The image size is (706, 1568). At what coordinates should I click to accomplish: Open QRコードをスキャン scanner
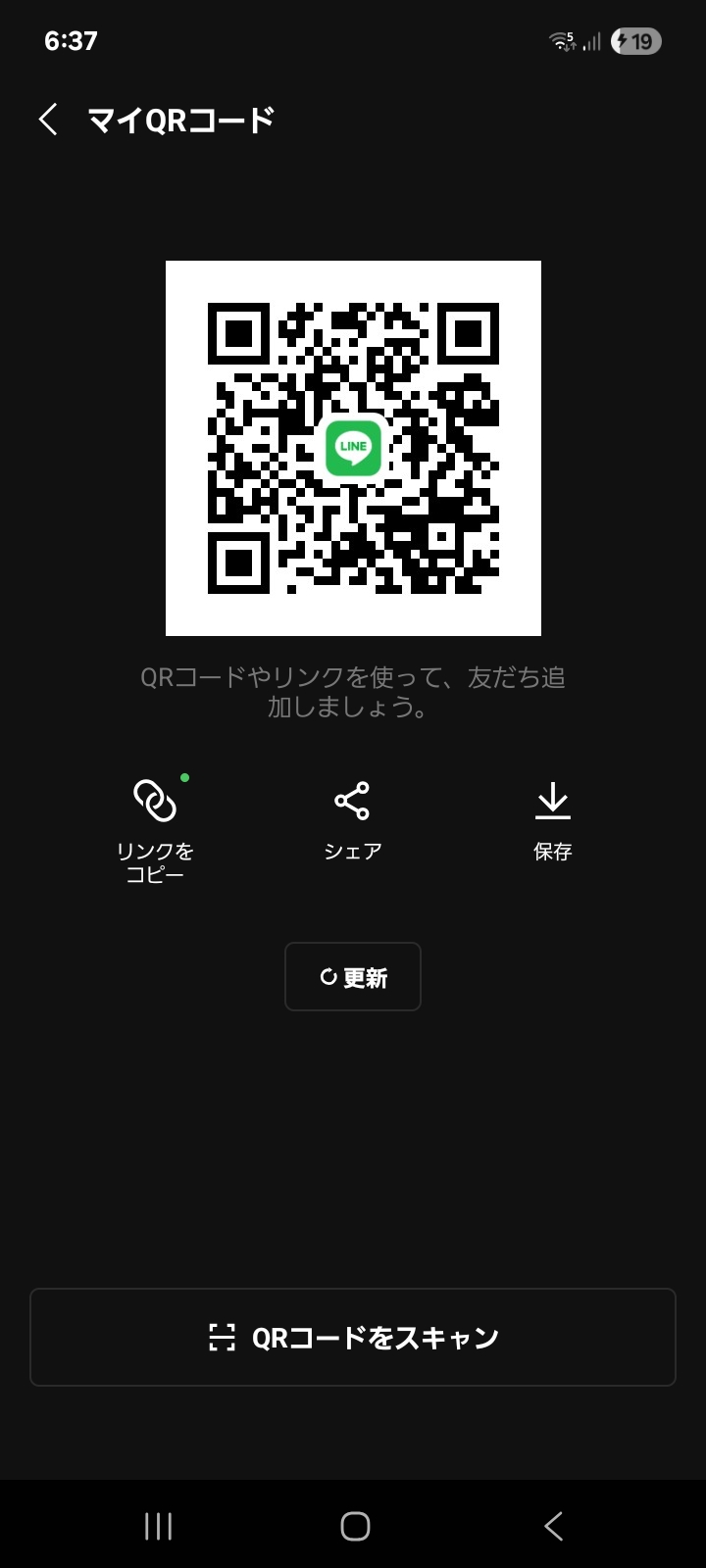353,1337
